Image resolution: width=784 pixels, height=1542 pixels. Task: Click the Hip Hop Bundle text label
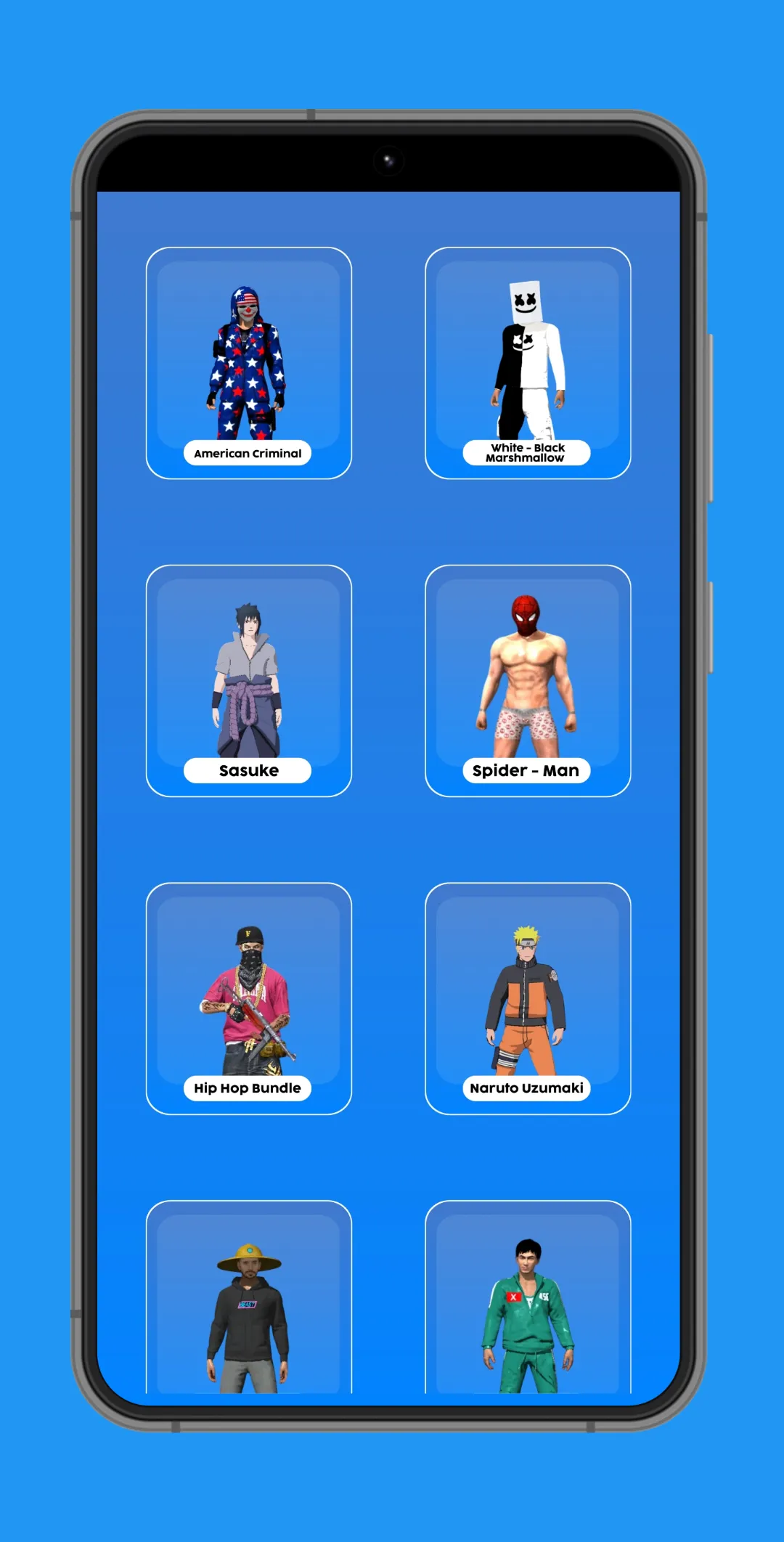248,1088
